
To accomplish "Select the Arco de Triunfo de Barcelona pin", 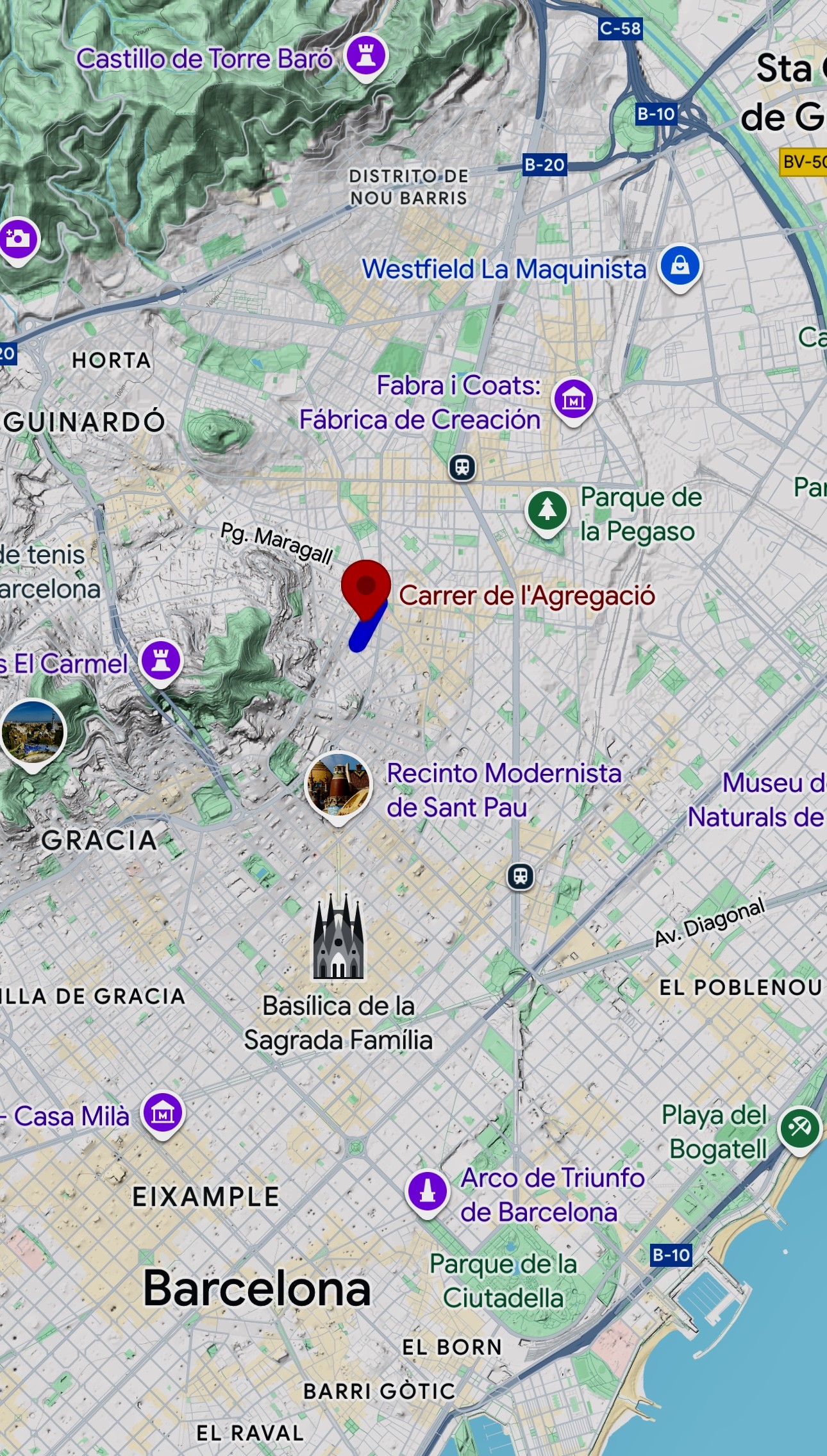I will point(427,1191).
